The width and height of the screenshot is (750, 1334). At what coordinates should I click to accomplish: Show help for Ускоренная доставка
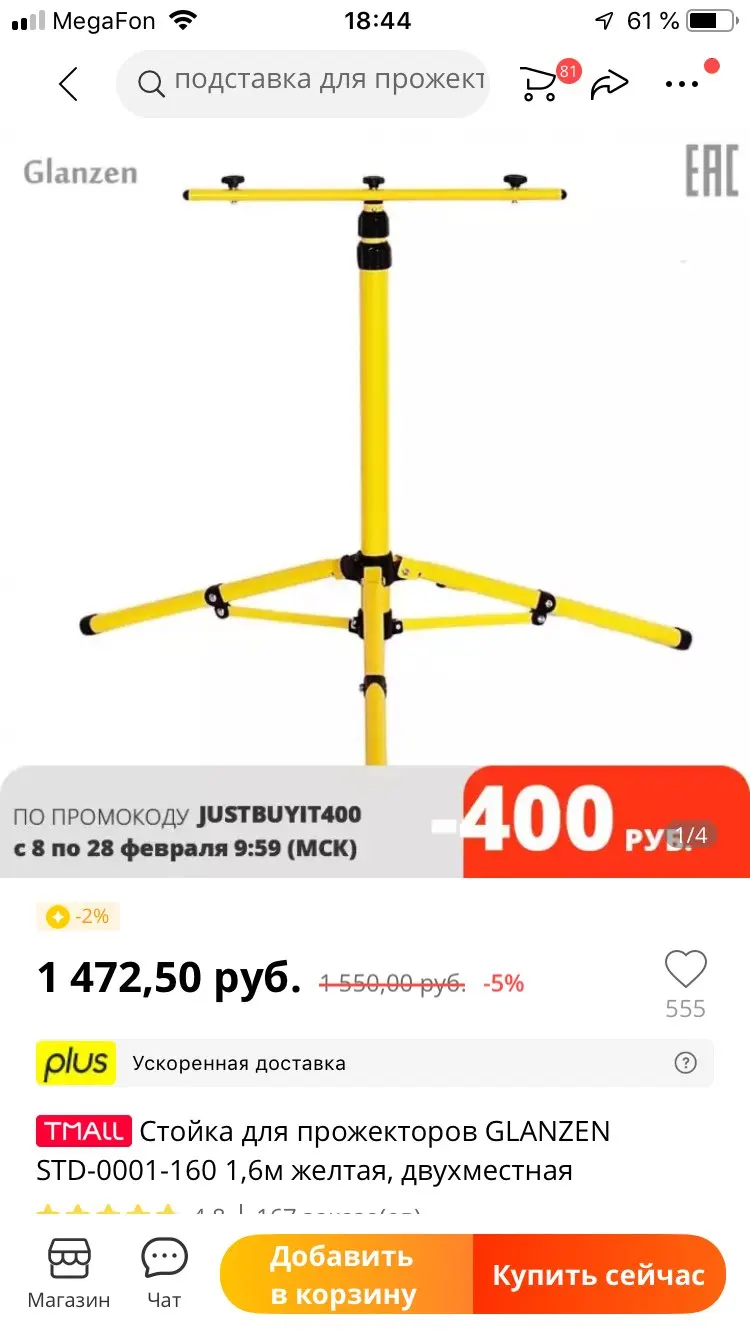[x=685, y=1063]
